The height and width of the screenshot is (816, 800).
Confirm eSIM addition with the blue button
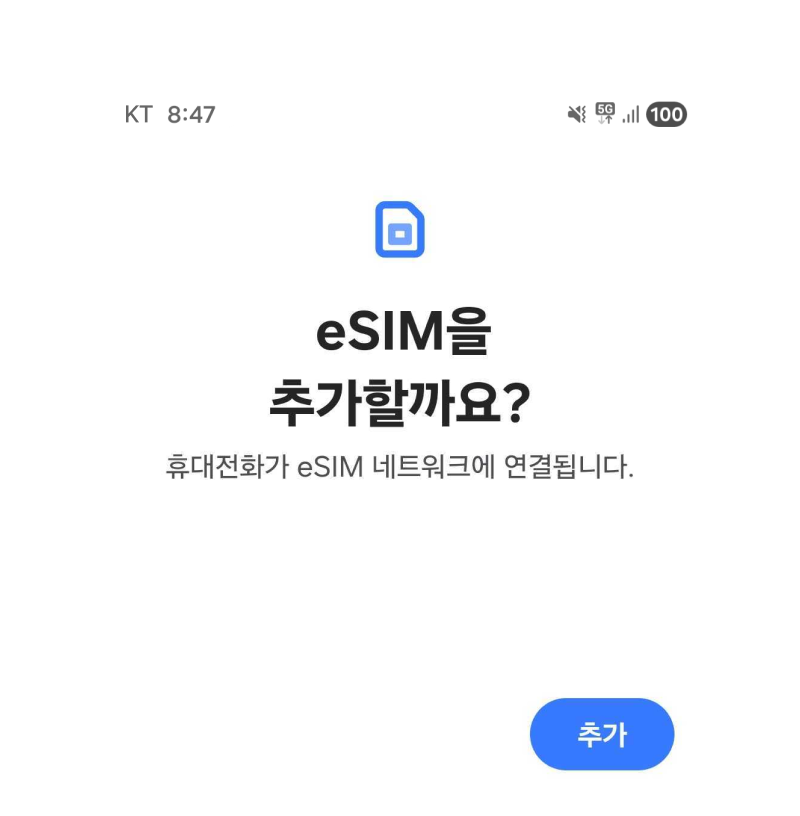click(601, 734)
